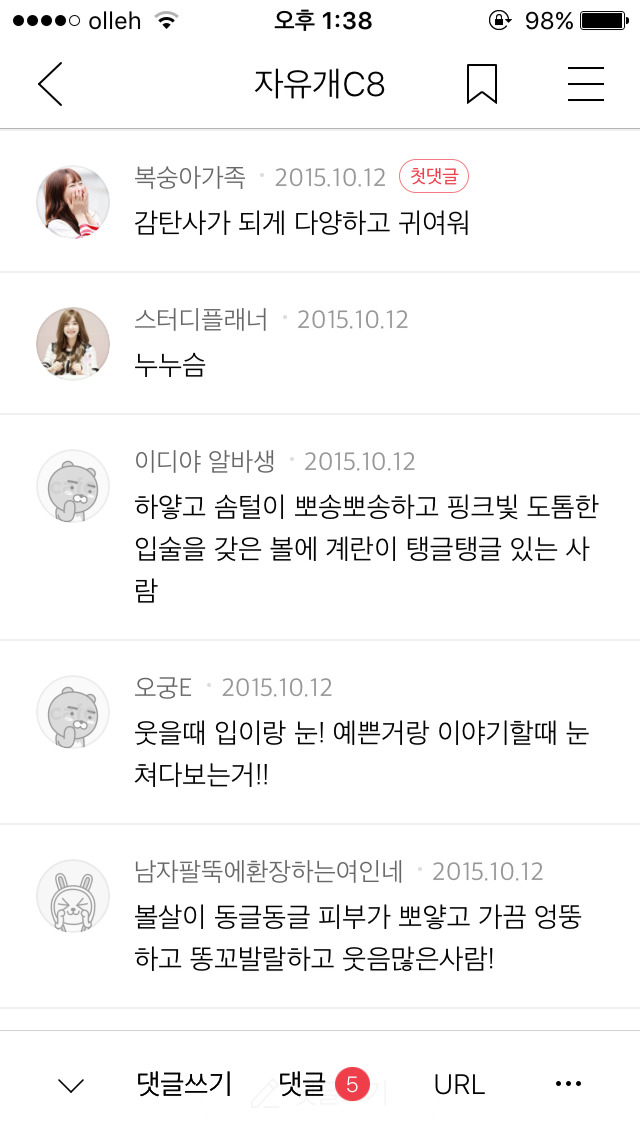Bookmark this 자유개C8 post
The image size is (640, 1136).
482,85
